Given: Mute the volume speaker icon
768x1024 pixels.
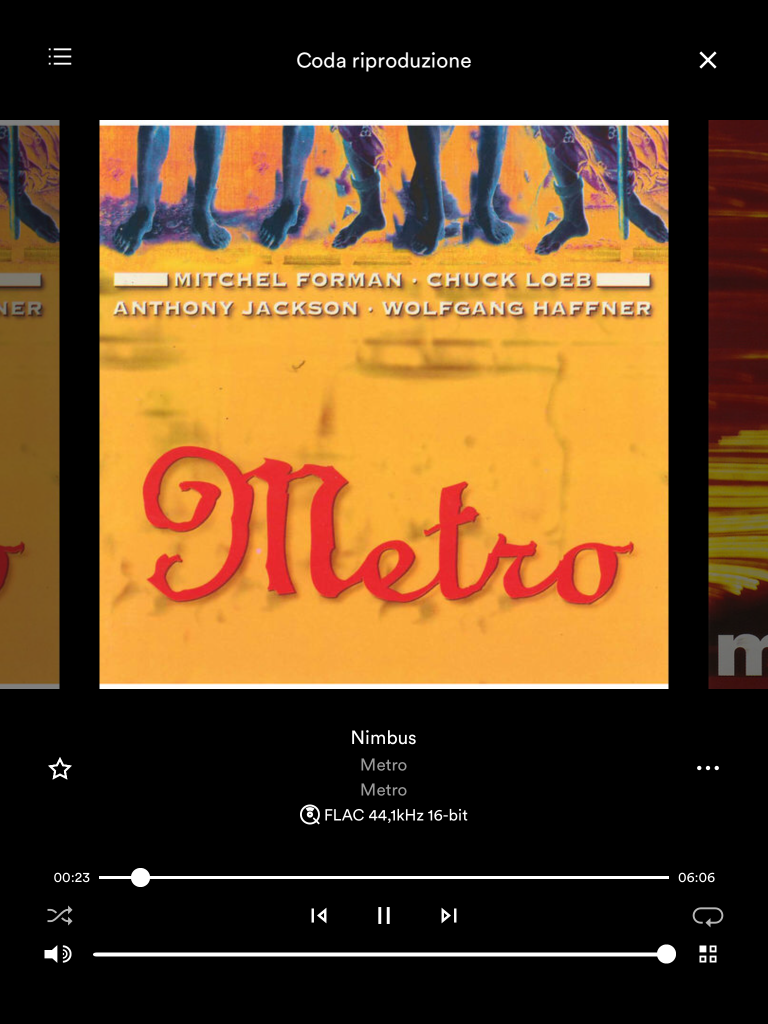Looking at the screenshot, I should point(58,954).
